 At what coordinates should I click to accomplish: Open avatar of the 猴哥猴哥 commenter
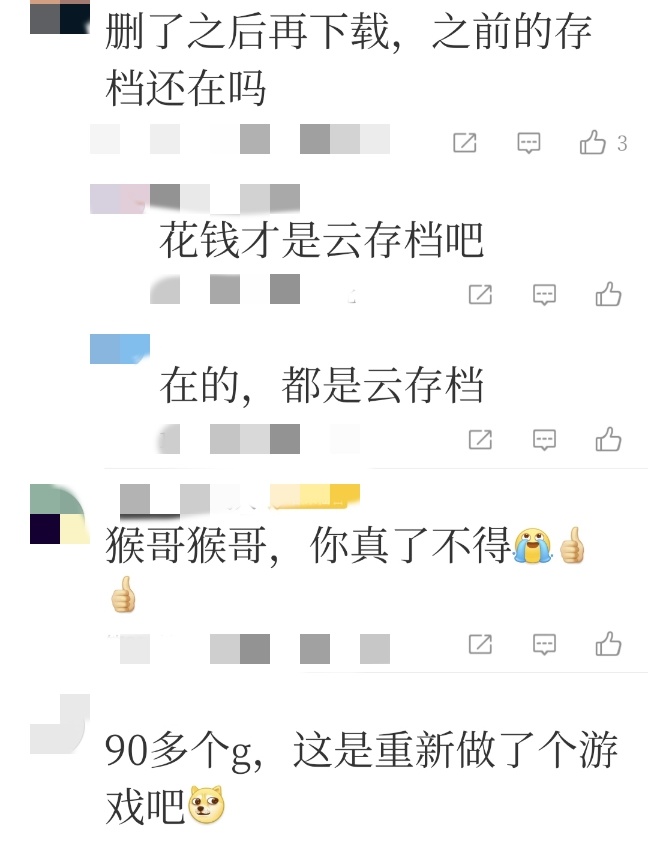pos(60,514)
